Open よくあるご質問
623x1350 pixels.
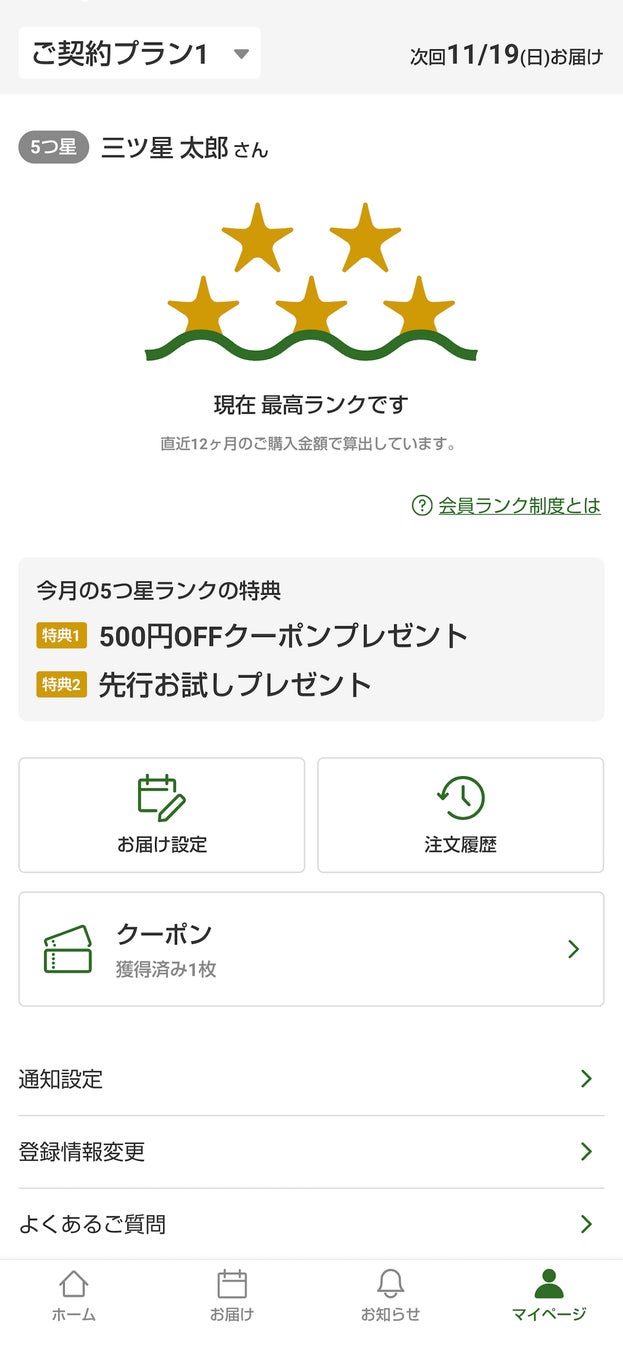coord(311,1224)
